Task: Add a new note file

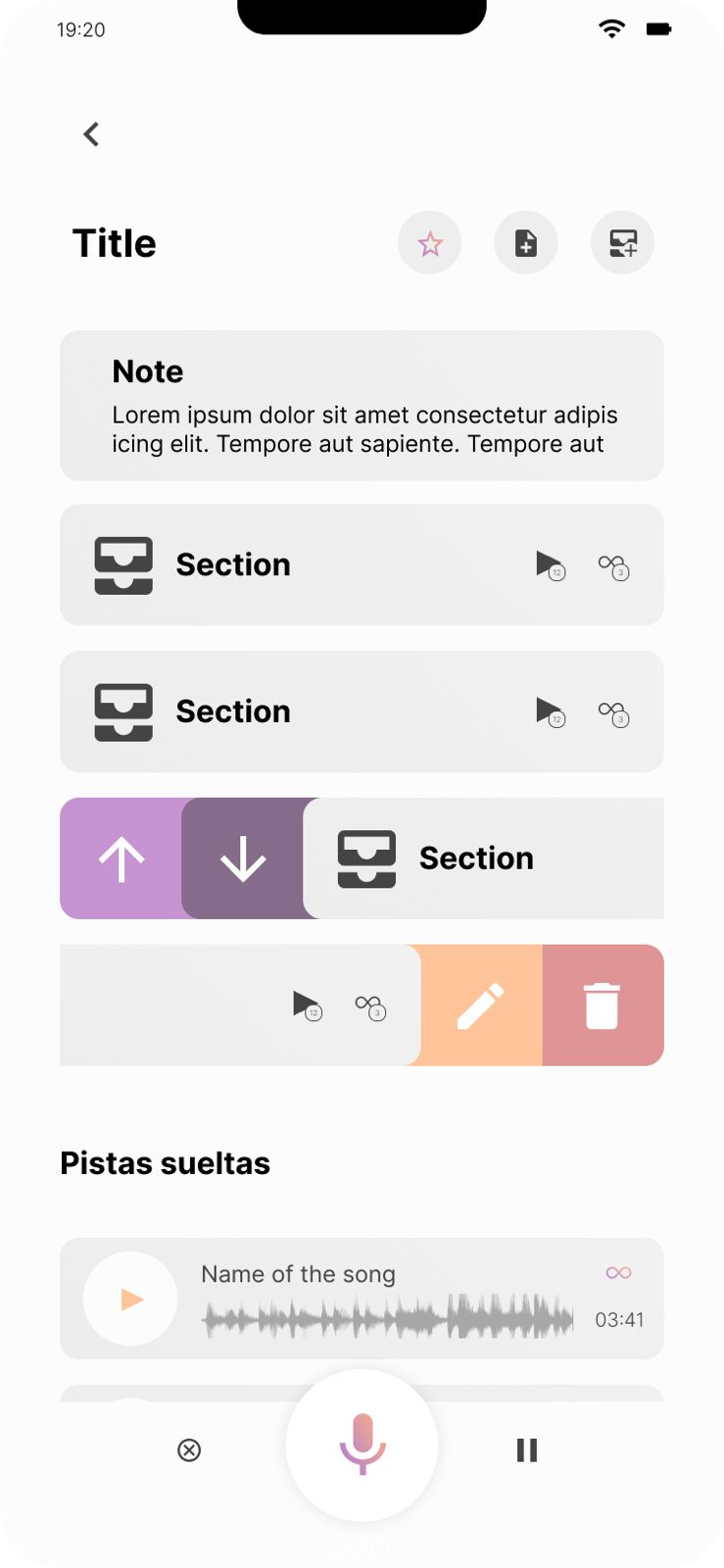Action: coord(526,243)
